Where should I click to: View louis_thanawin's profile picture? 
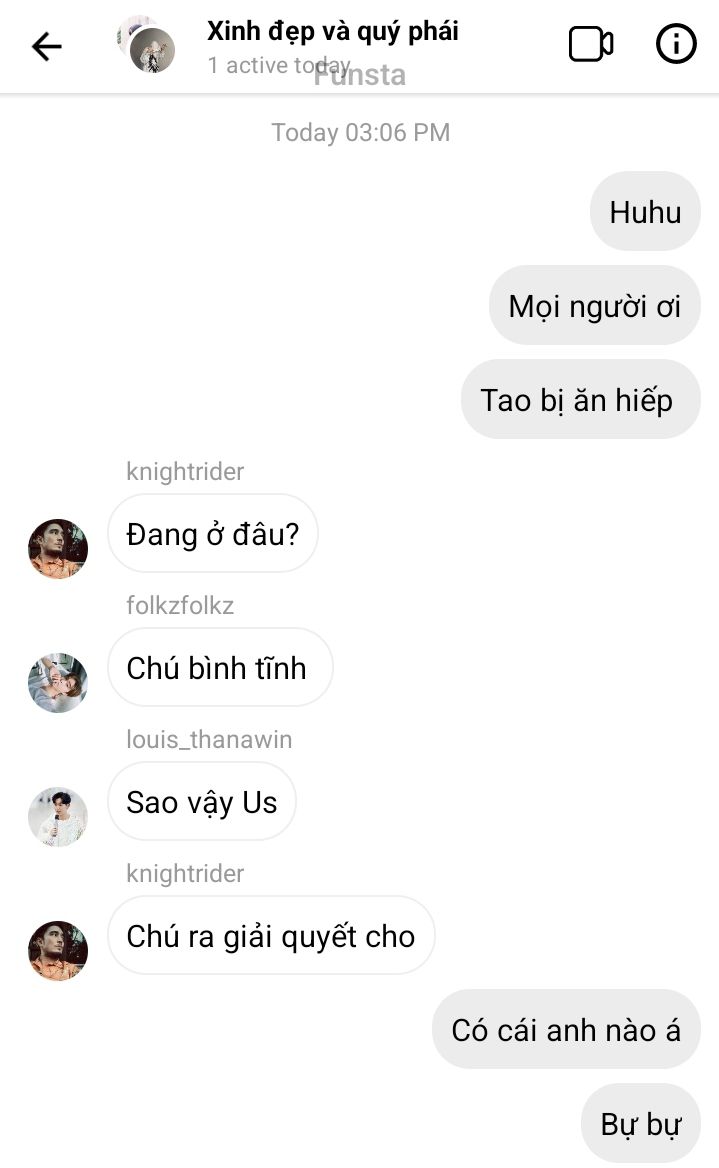[58, 816]
